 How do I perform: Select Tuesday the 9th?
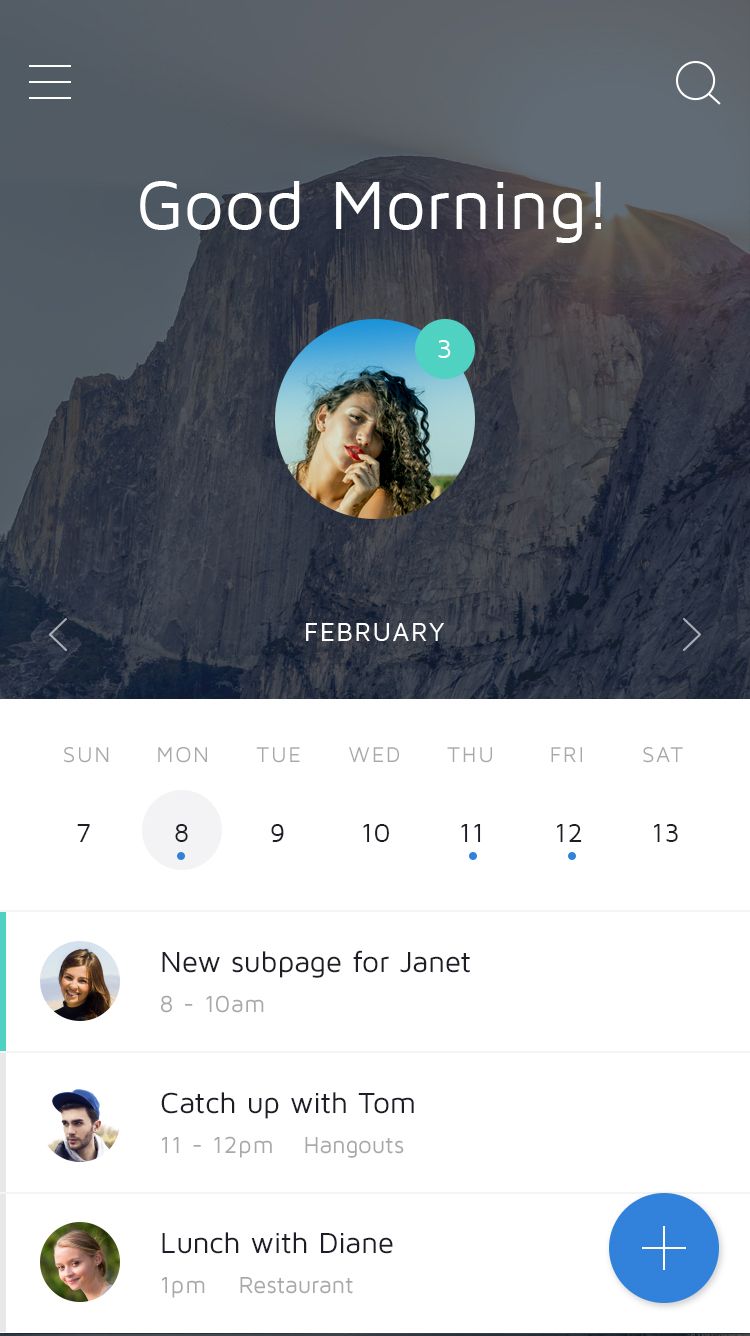coord(277,832)
